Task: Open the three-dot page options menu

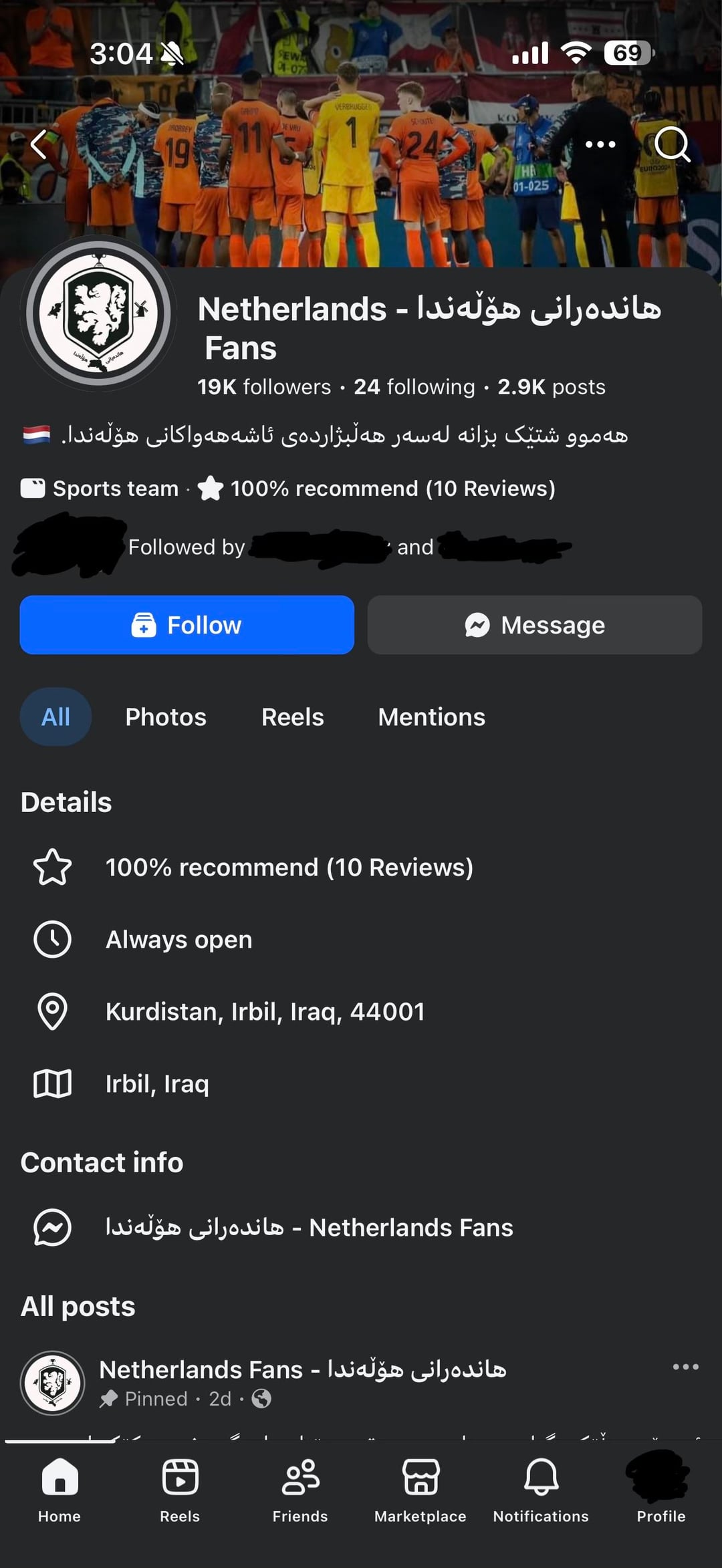Action: (x=600, y=144)
